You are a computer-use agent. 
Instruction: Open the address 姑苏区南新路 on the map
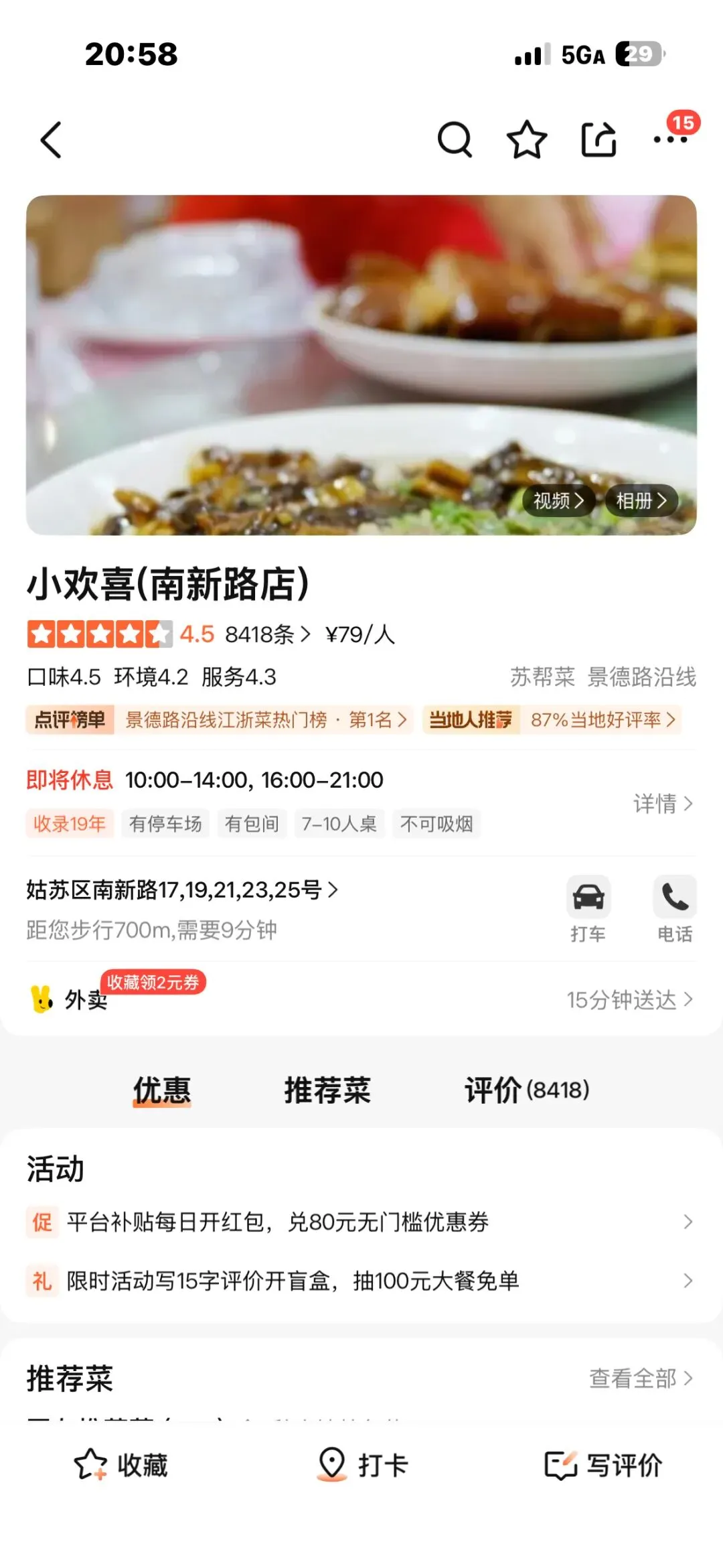(x=182, y=890)
